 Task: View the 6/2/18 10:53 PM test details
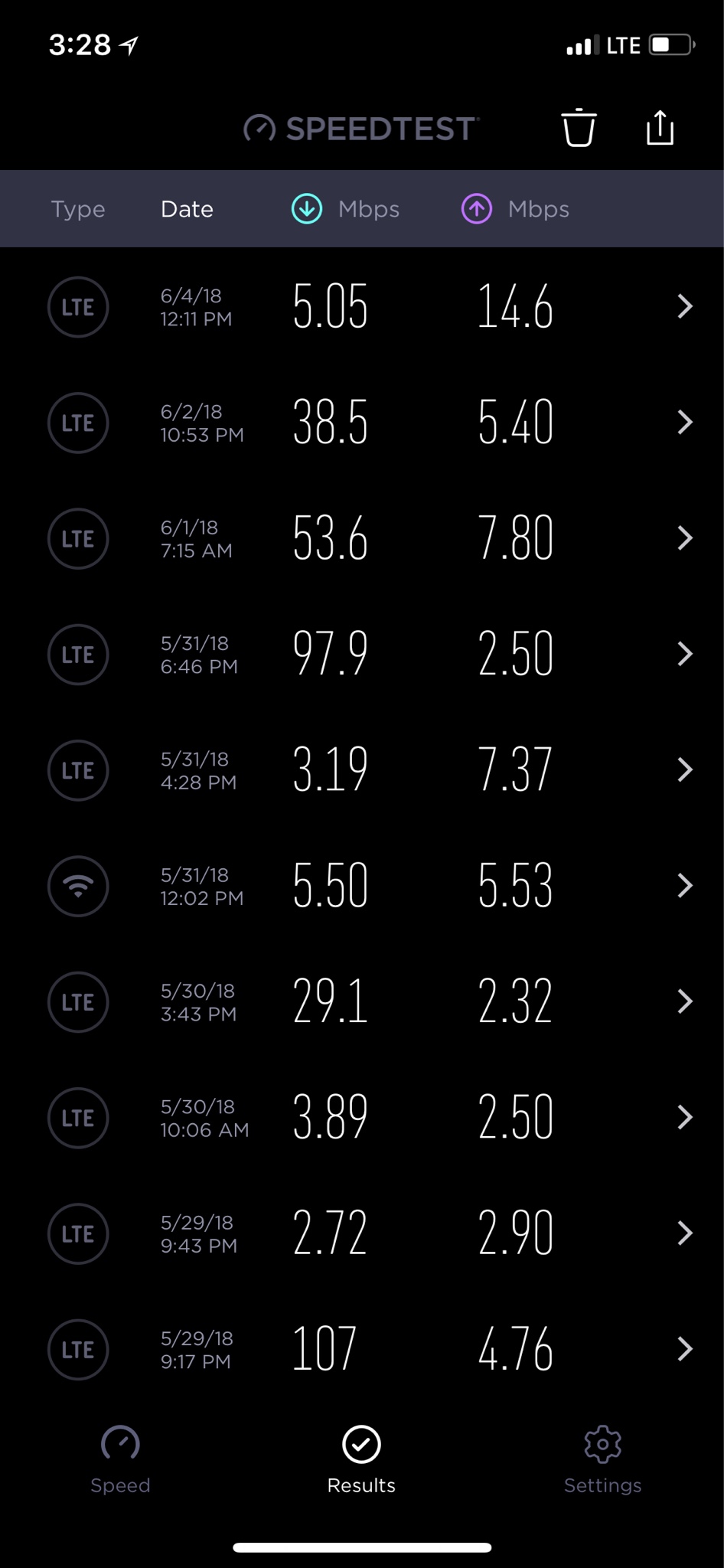(x=362, y=423)
